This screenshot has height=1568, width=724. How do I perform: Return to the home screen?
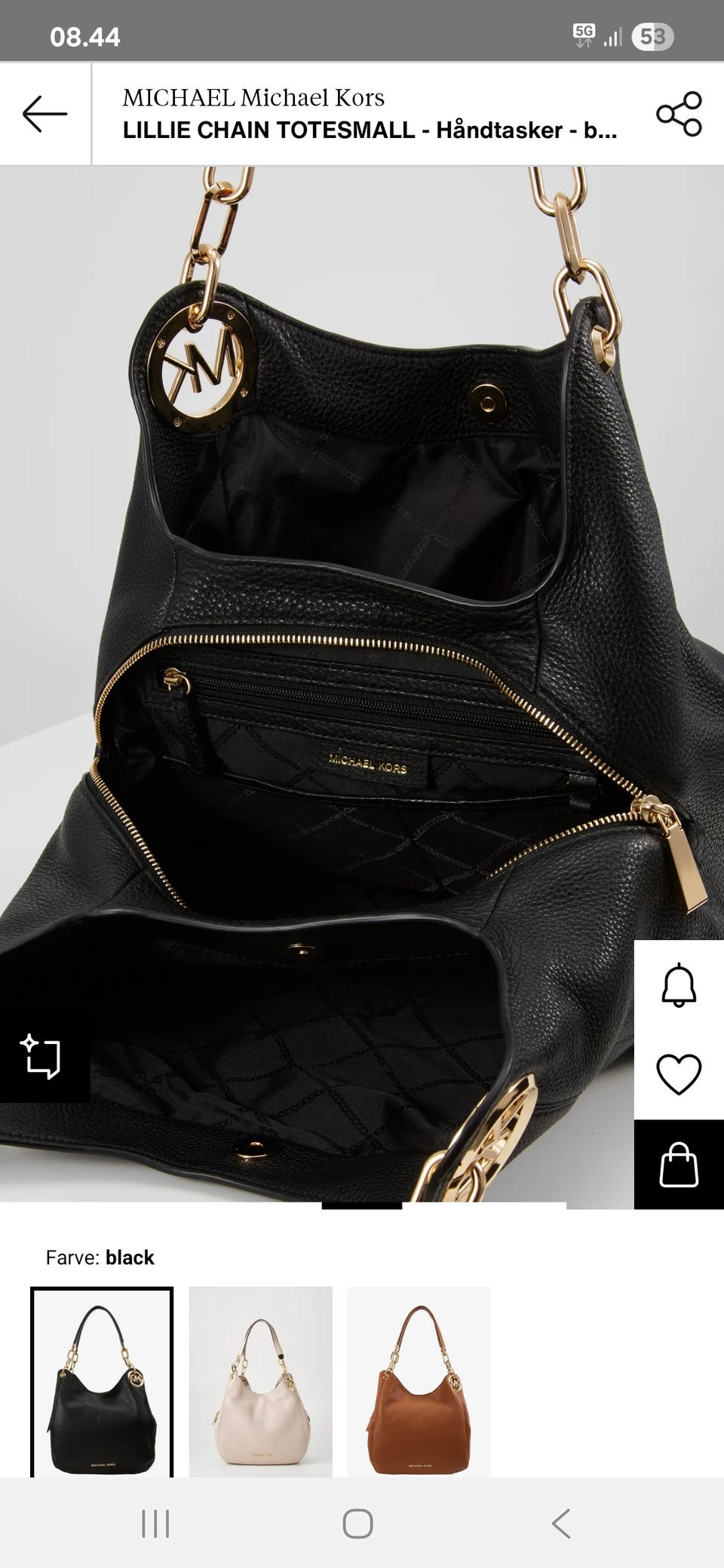[357, 1524]
